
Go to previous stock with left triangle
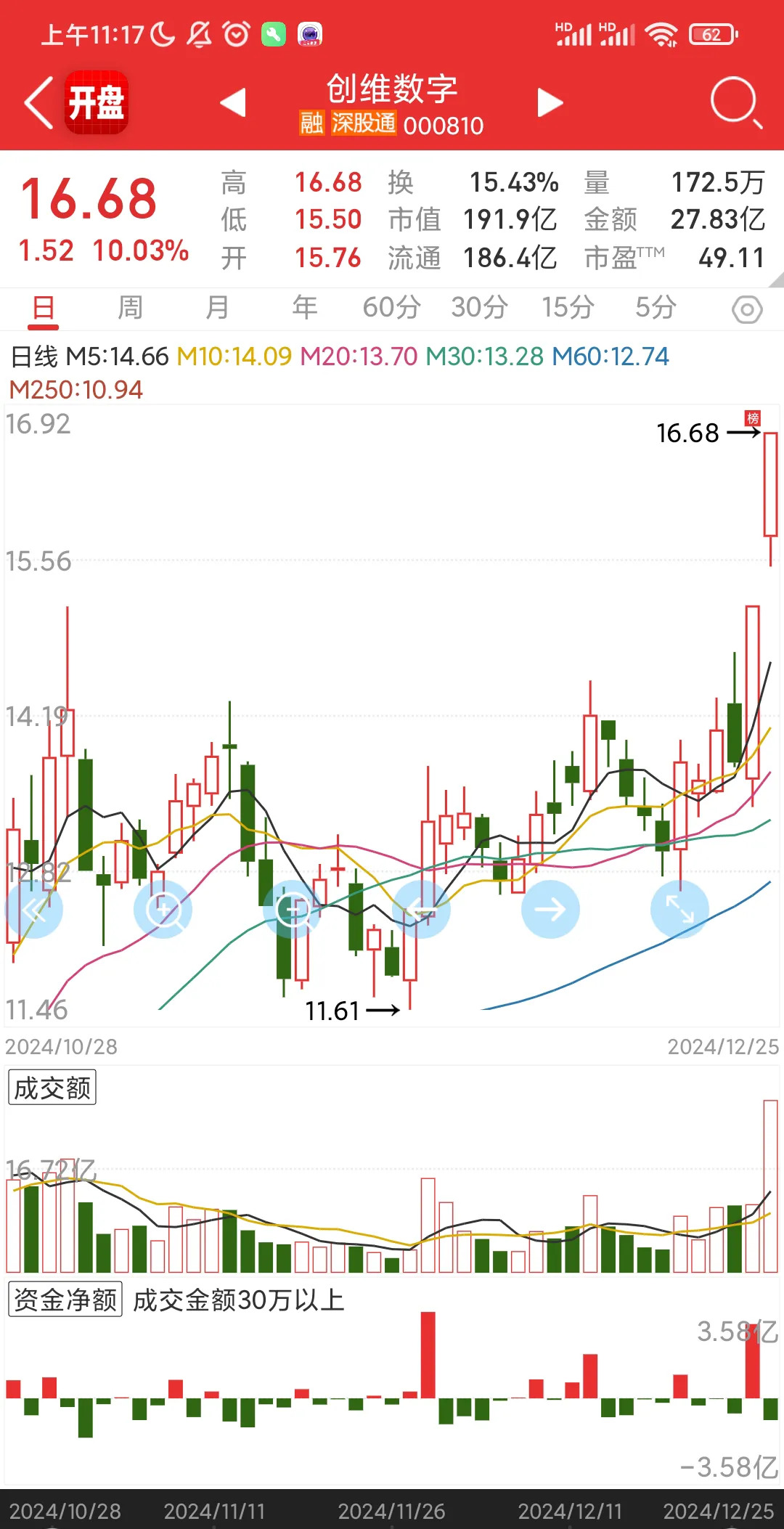click(x=232, y=103)
